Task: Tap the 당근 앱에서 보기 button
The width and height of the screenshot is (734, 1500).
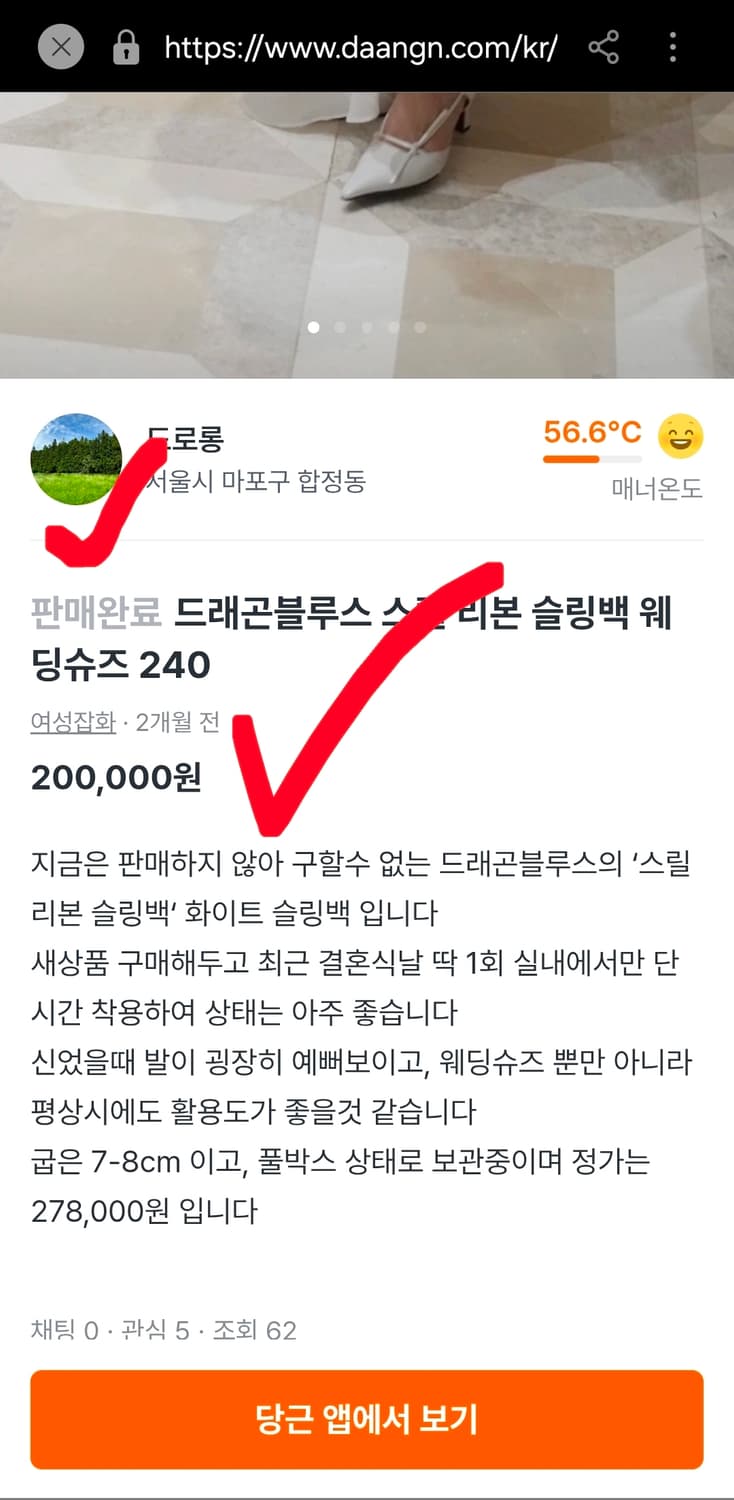Action: point(367,1419)
